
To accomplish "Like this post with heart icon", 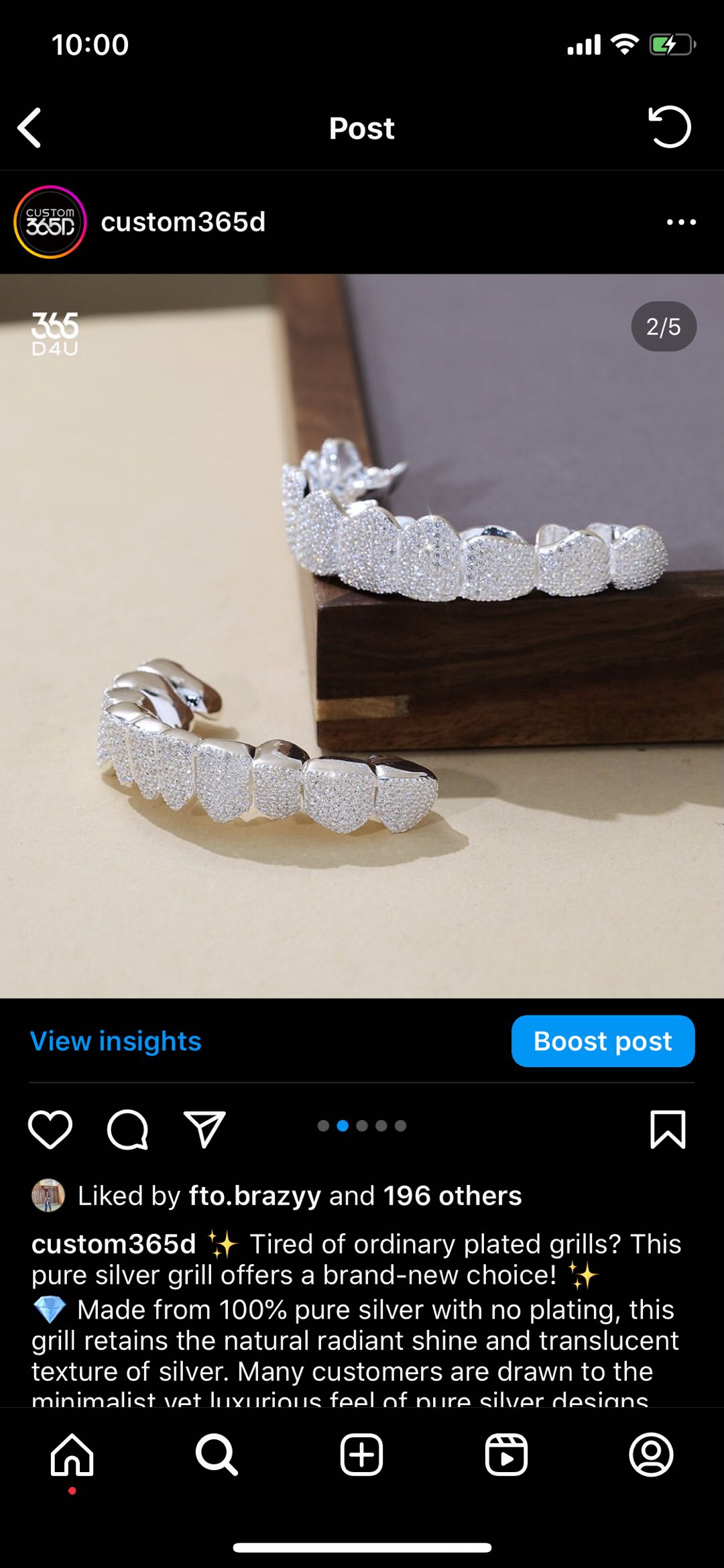I will (x=50, y=1129).
